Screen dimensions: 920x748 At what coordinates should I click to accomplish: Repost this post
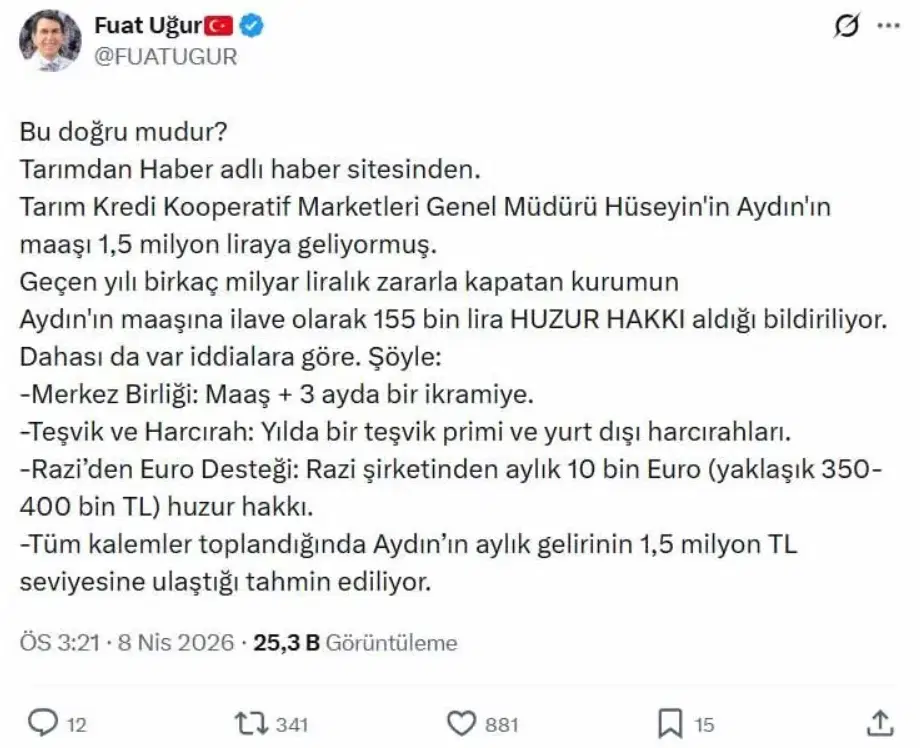(247, 723)
